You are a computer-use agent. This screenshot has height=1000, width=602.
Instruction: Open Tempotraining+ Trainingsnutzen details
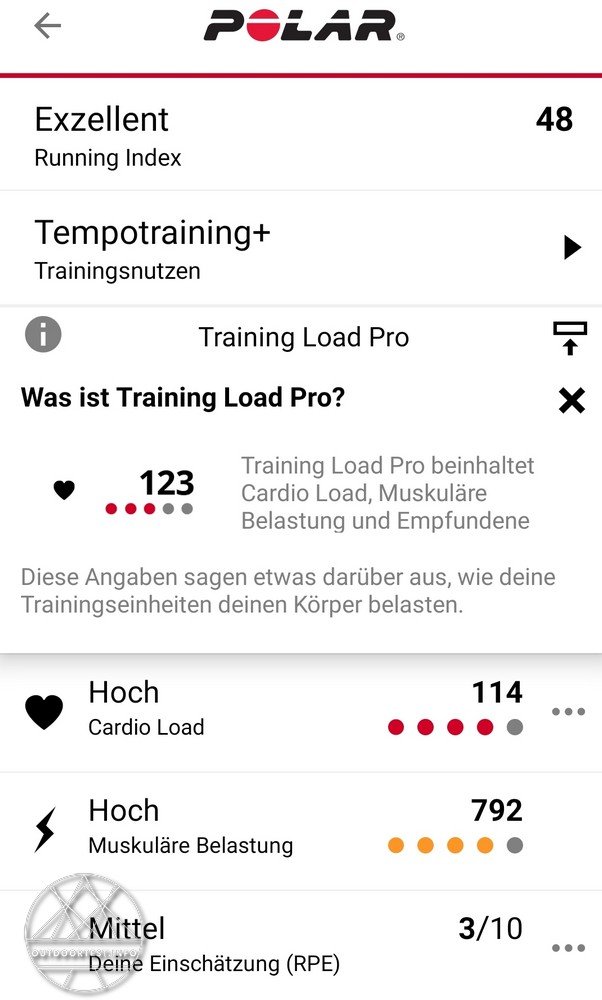(x=571, y=248)
